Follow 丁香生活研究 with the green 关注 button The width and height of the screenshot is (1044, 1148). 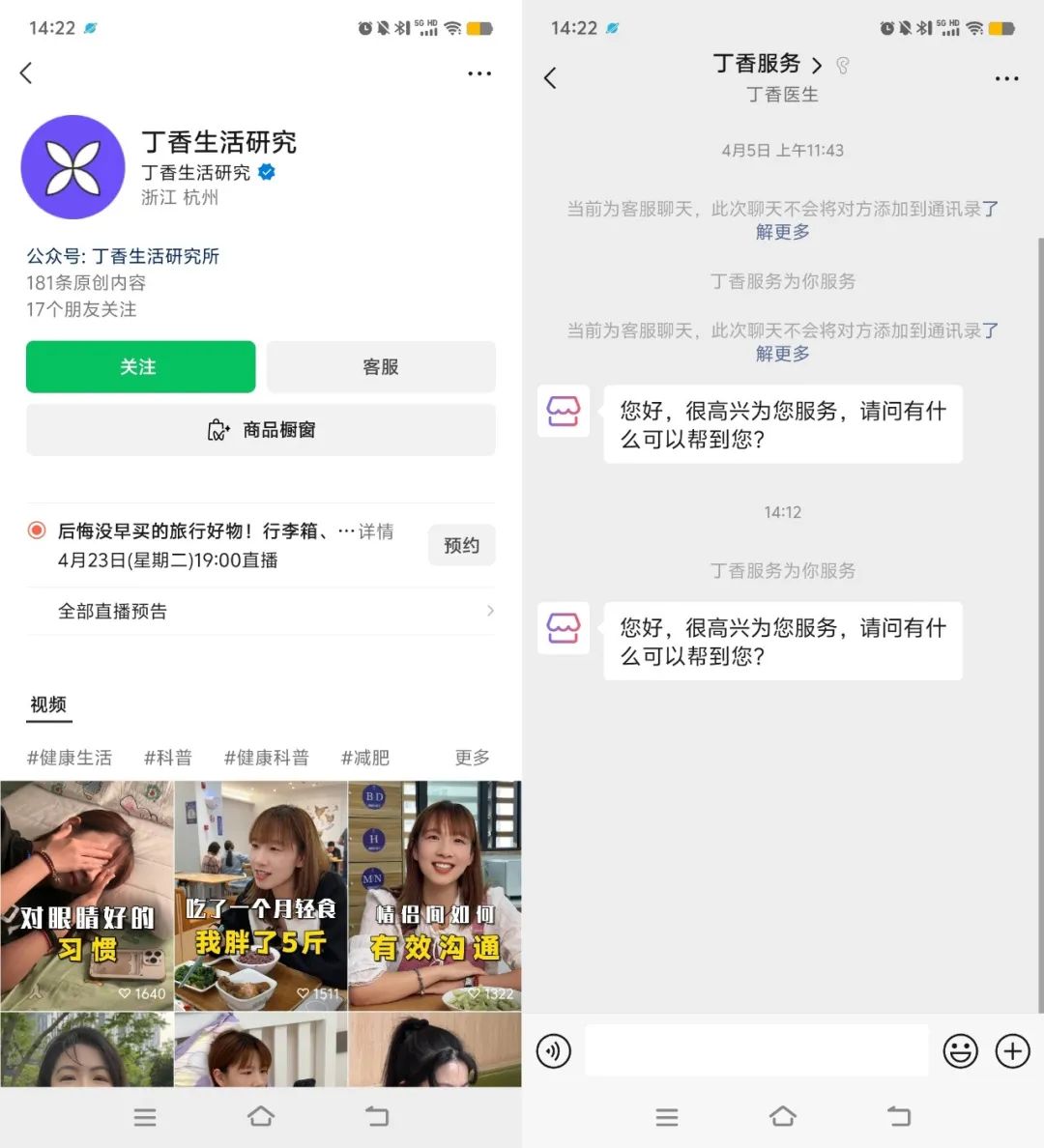(x=140, y=367)
